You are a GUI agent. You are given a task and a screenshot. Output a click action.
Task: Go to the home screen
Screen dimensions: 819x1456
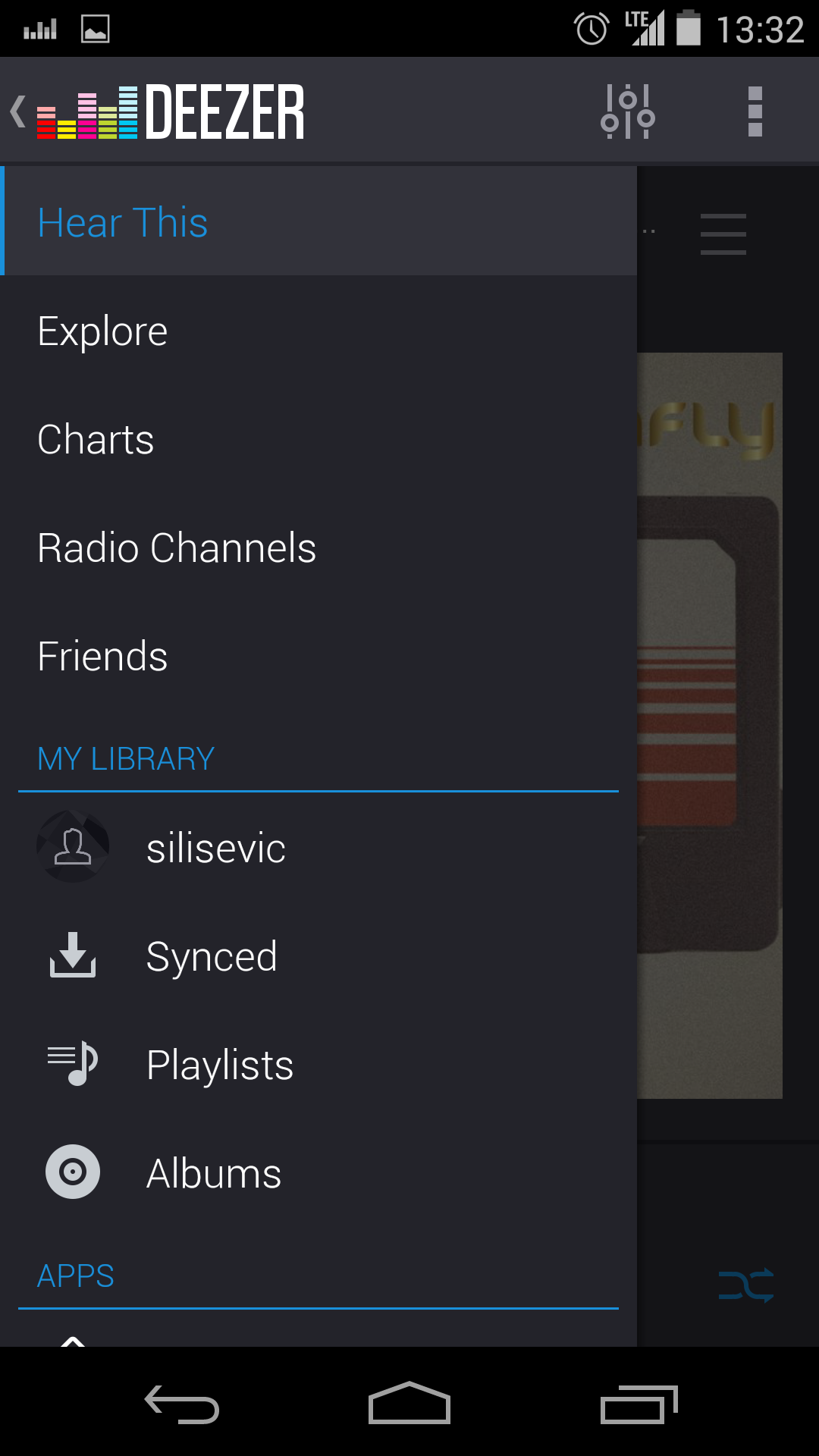tap(409, 1403)
